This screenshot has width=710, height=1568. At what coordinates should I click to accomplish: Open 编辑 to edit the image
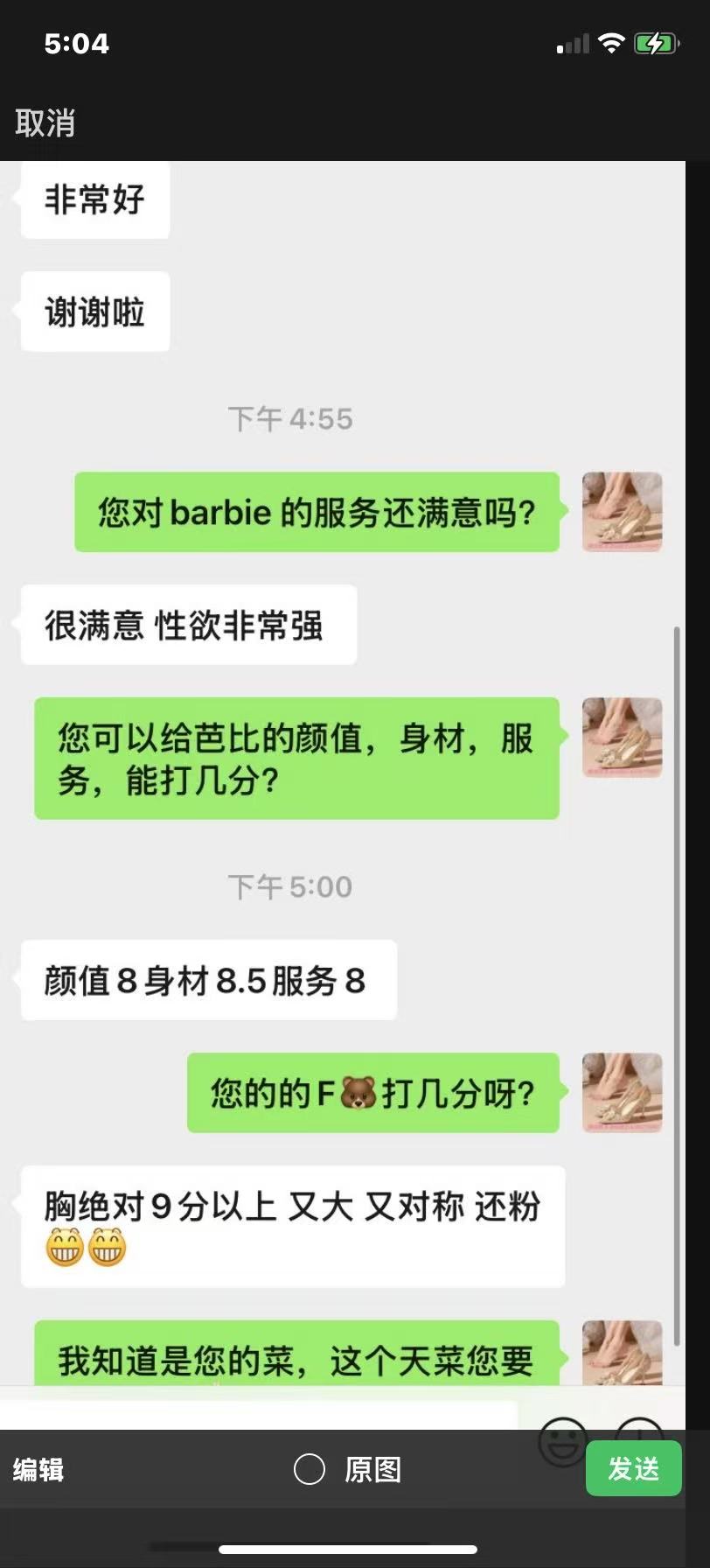point(38,1469)
